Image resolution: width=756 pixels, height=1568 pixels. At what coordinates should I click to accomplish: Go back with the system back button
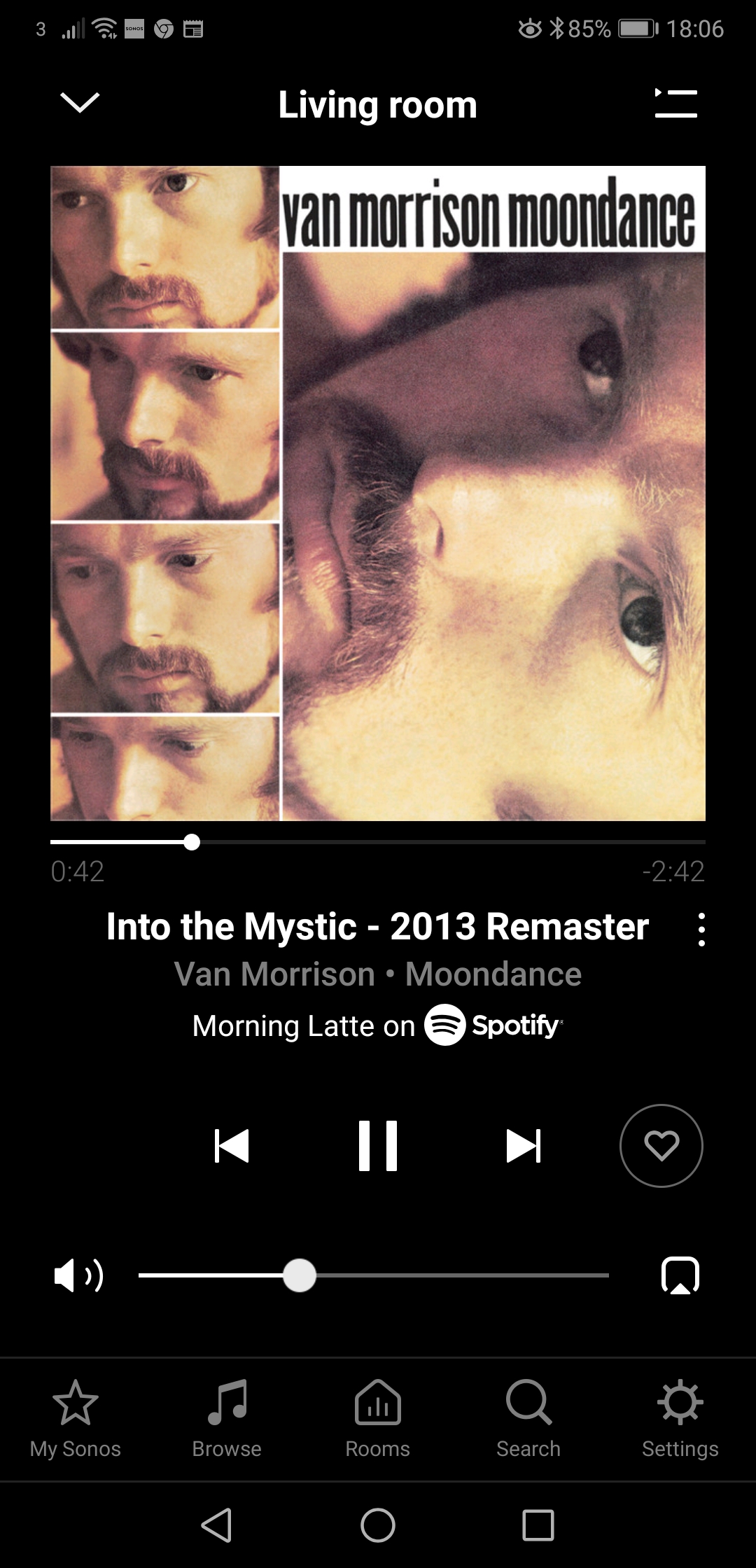(x=217, y=1525)
